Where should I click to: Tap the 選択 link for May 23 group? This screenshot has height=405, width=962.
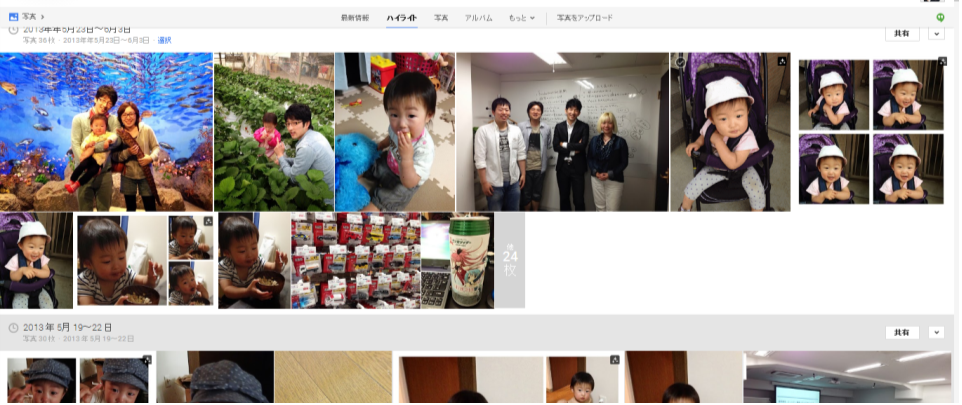pyautogui.click(x=164, y=41)
